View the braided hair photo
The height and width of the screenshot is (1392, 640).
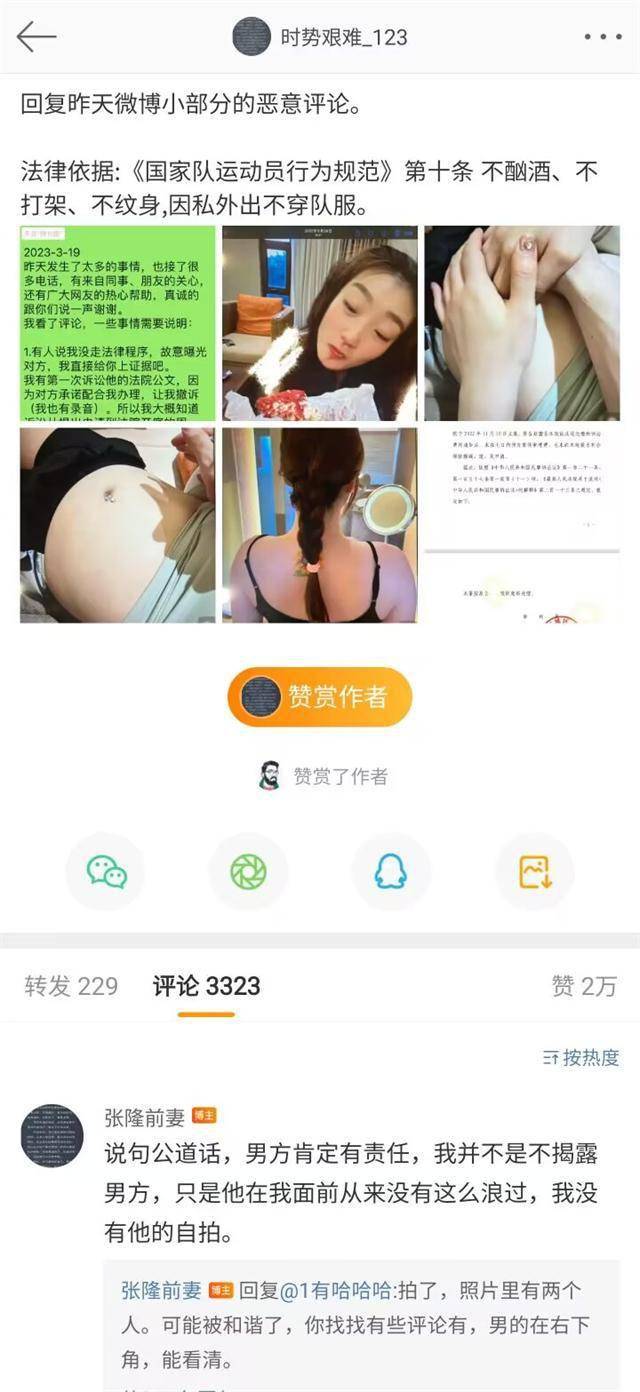coord(320,525)
